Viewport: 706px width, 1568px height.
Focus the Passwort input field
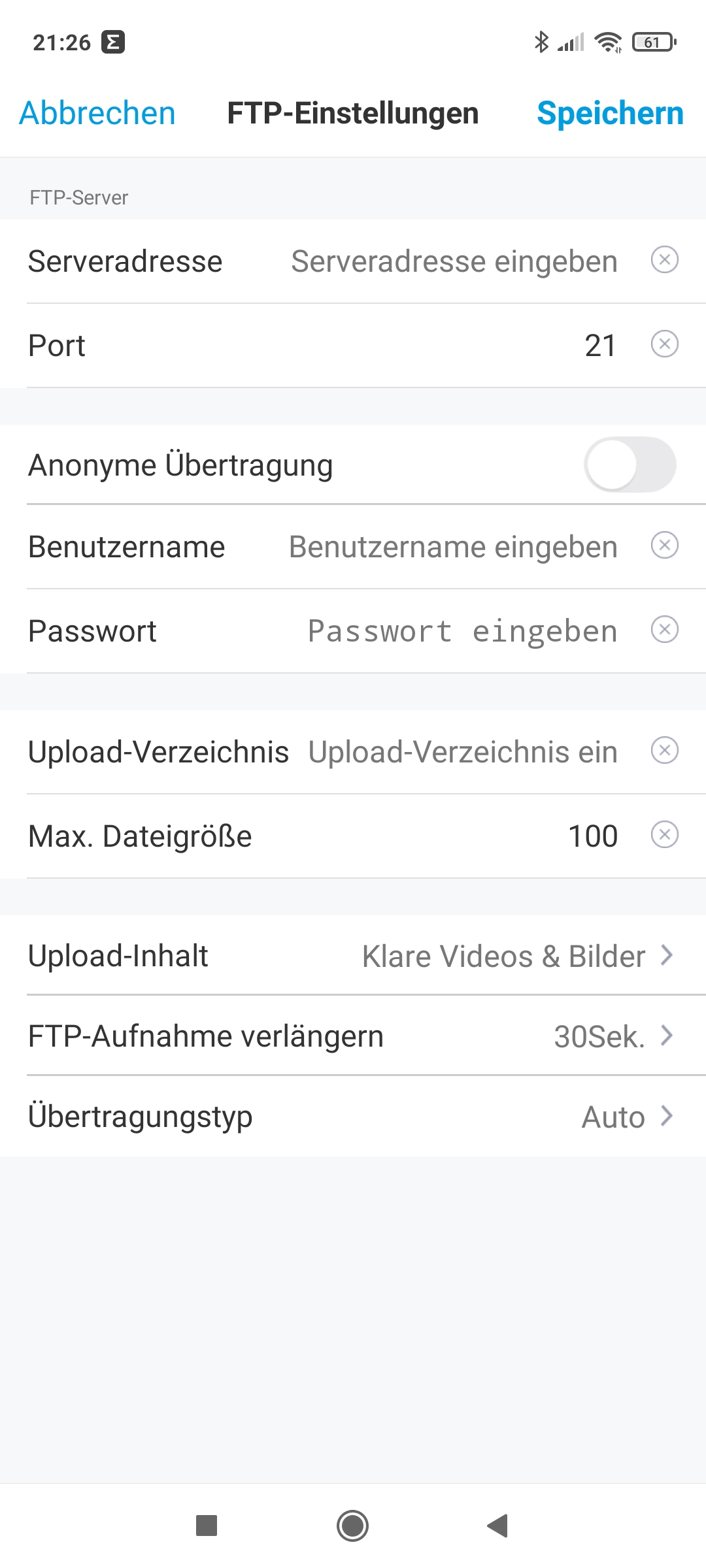point(454,631)
